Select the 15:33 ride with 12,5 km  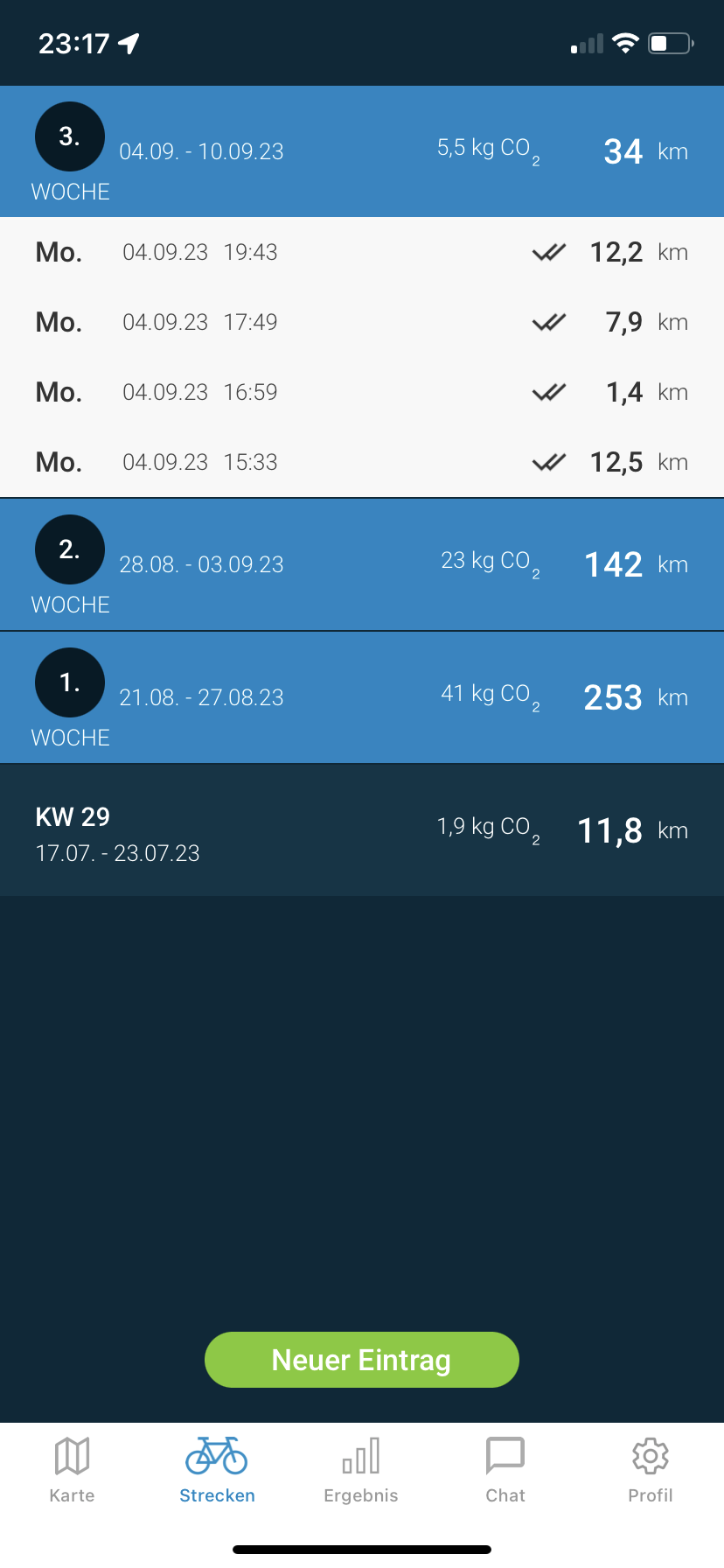[362, 463]
